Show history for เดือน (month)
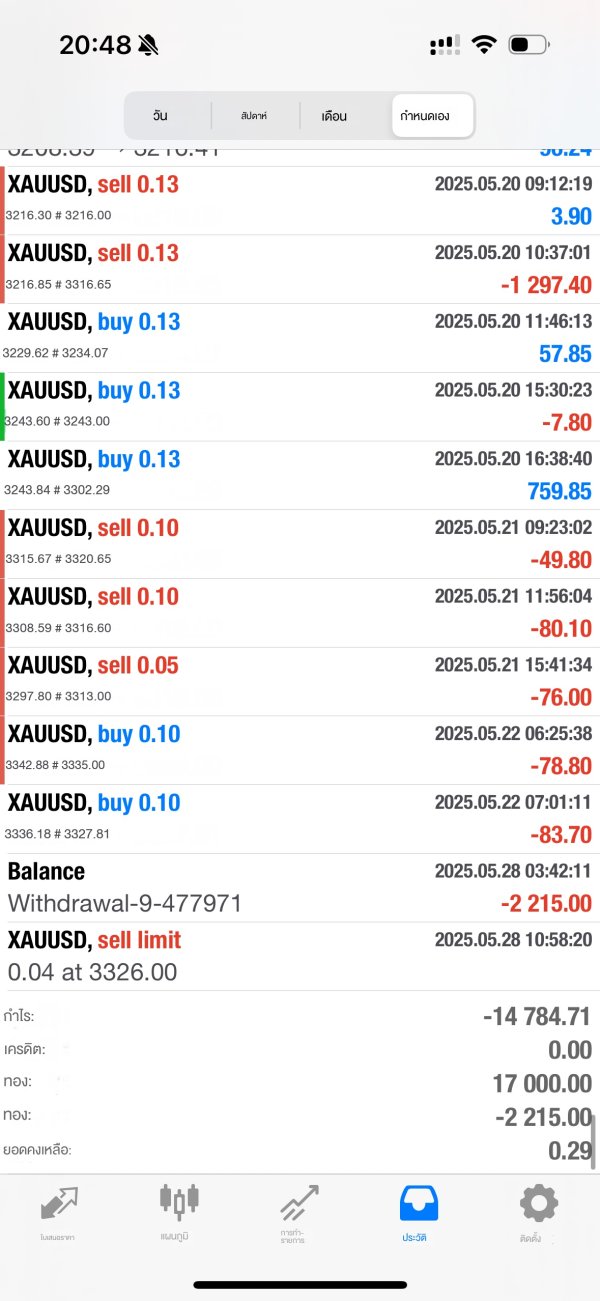Image resolution: width=600 pixels, height=1301 pixels. coord(334,116)
